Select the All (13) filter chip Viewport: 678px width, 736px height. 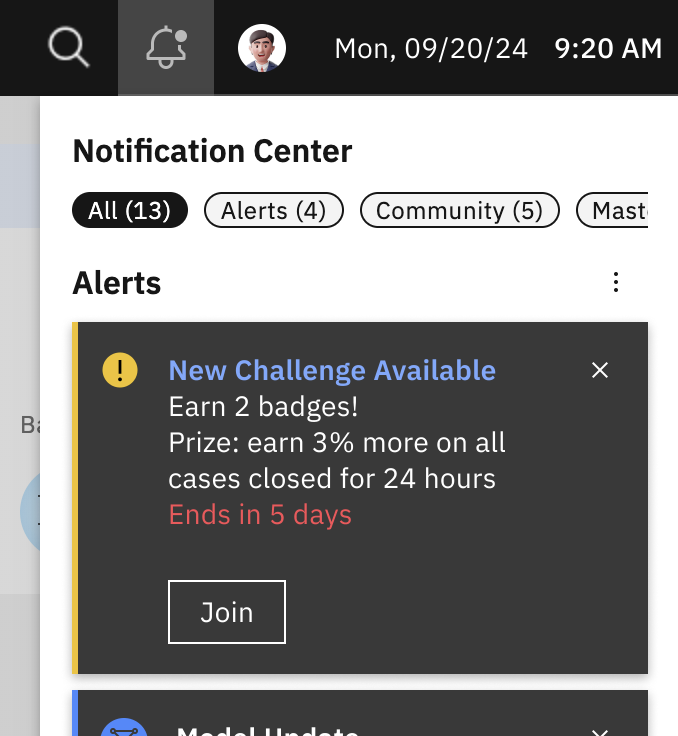click(x=130, y=211)
